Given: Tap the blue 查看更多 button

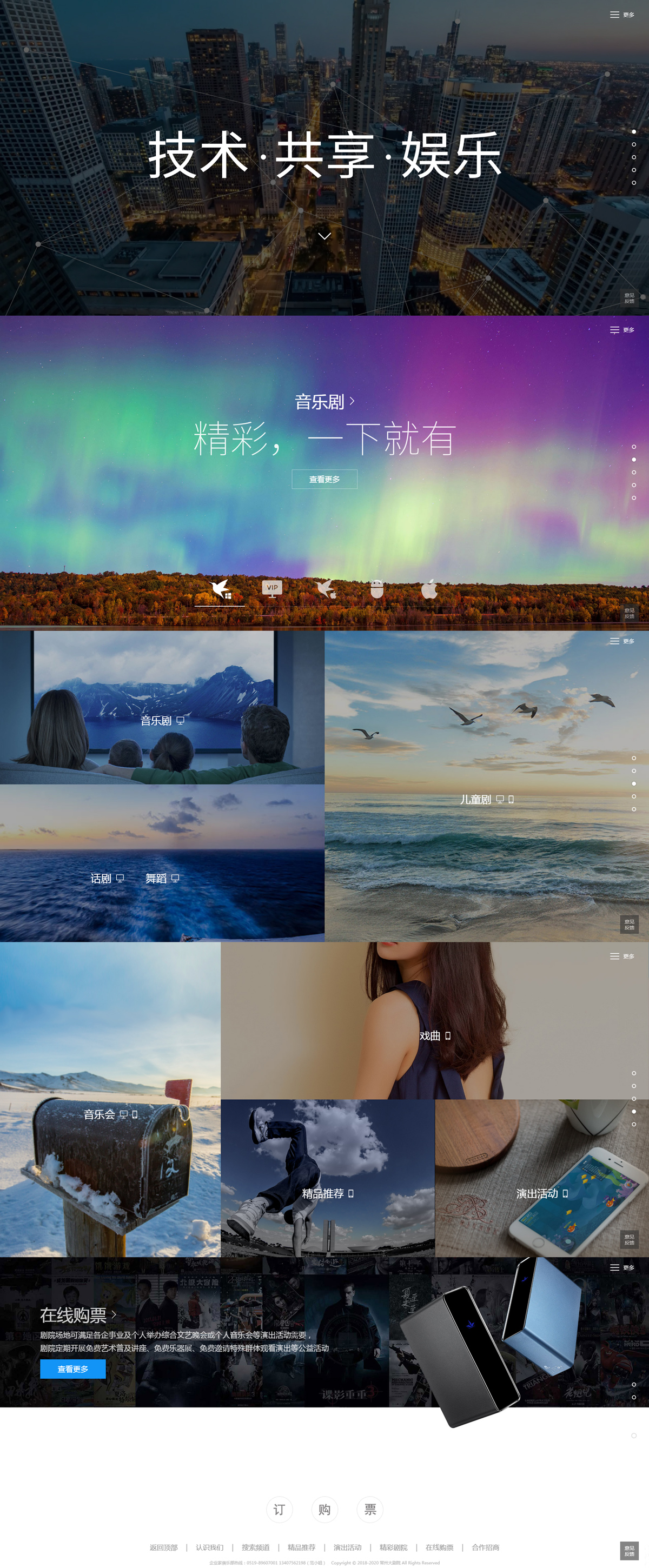Looking at the screenshot, I should pos(72,1369).
